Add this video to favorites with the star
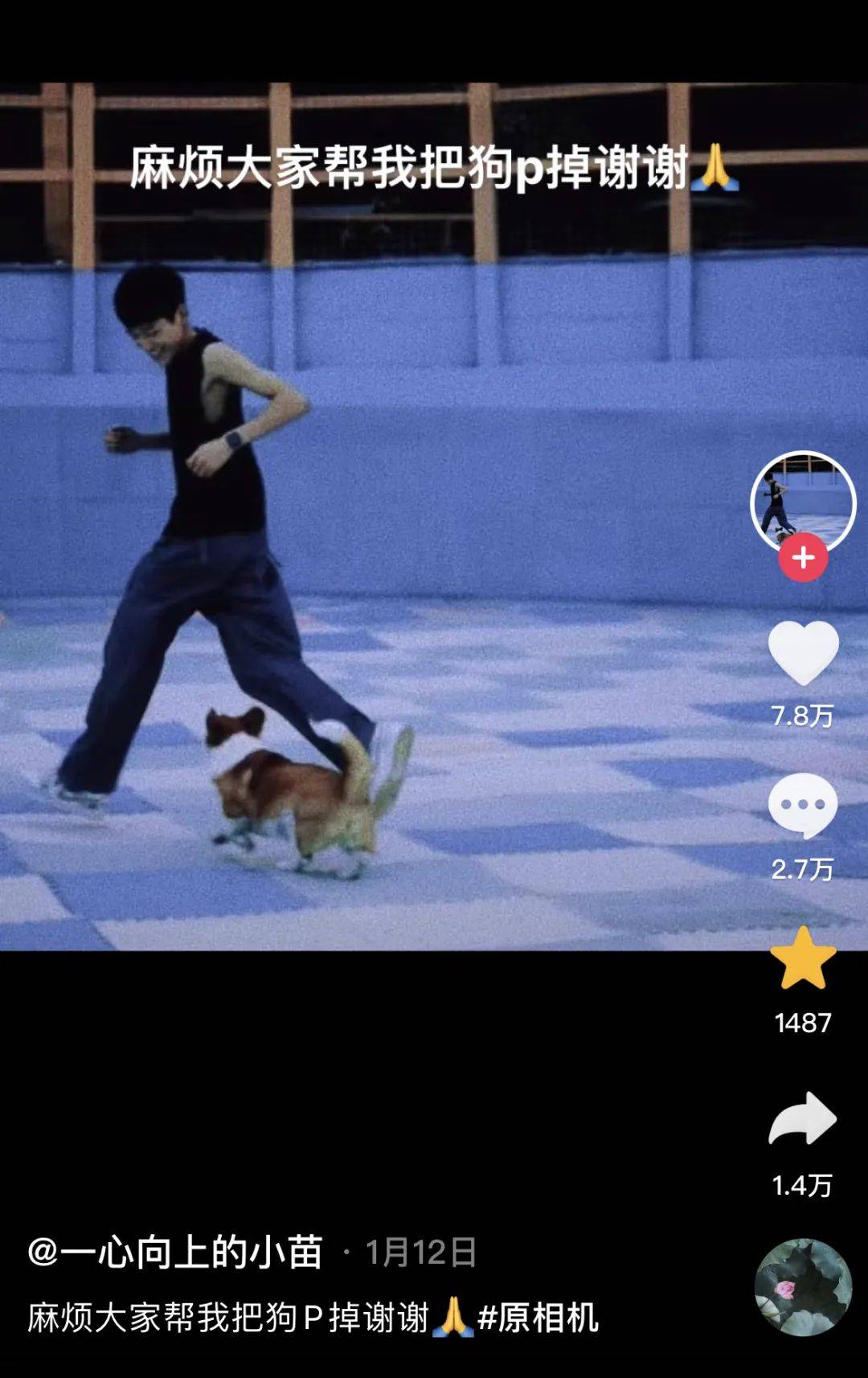Screen dimensions: 868x1378 [803, 958]
